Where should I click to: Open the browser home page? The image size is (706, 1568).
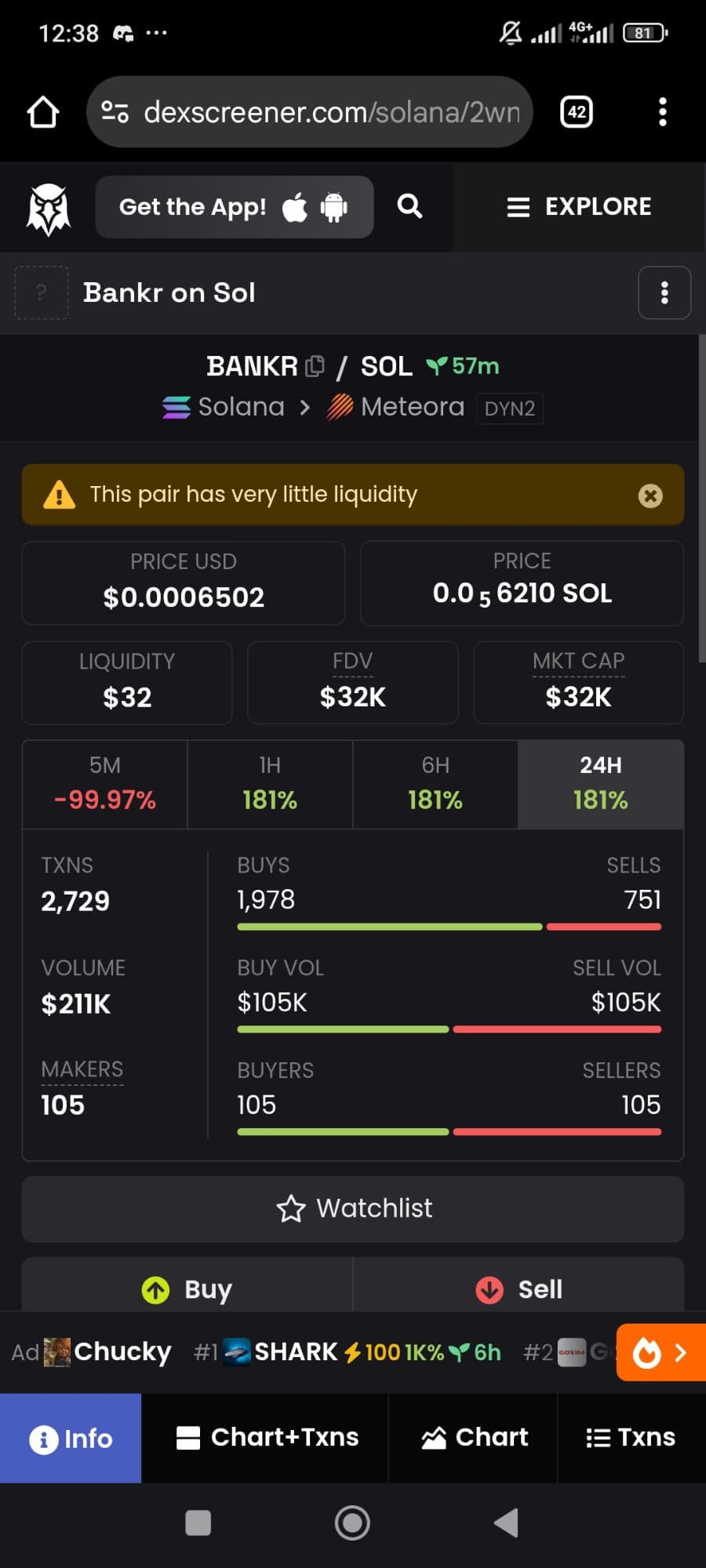pyautogui.click(x=43, y=112)
